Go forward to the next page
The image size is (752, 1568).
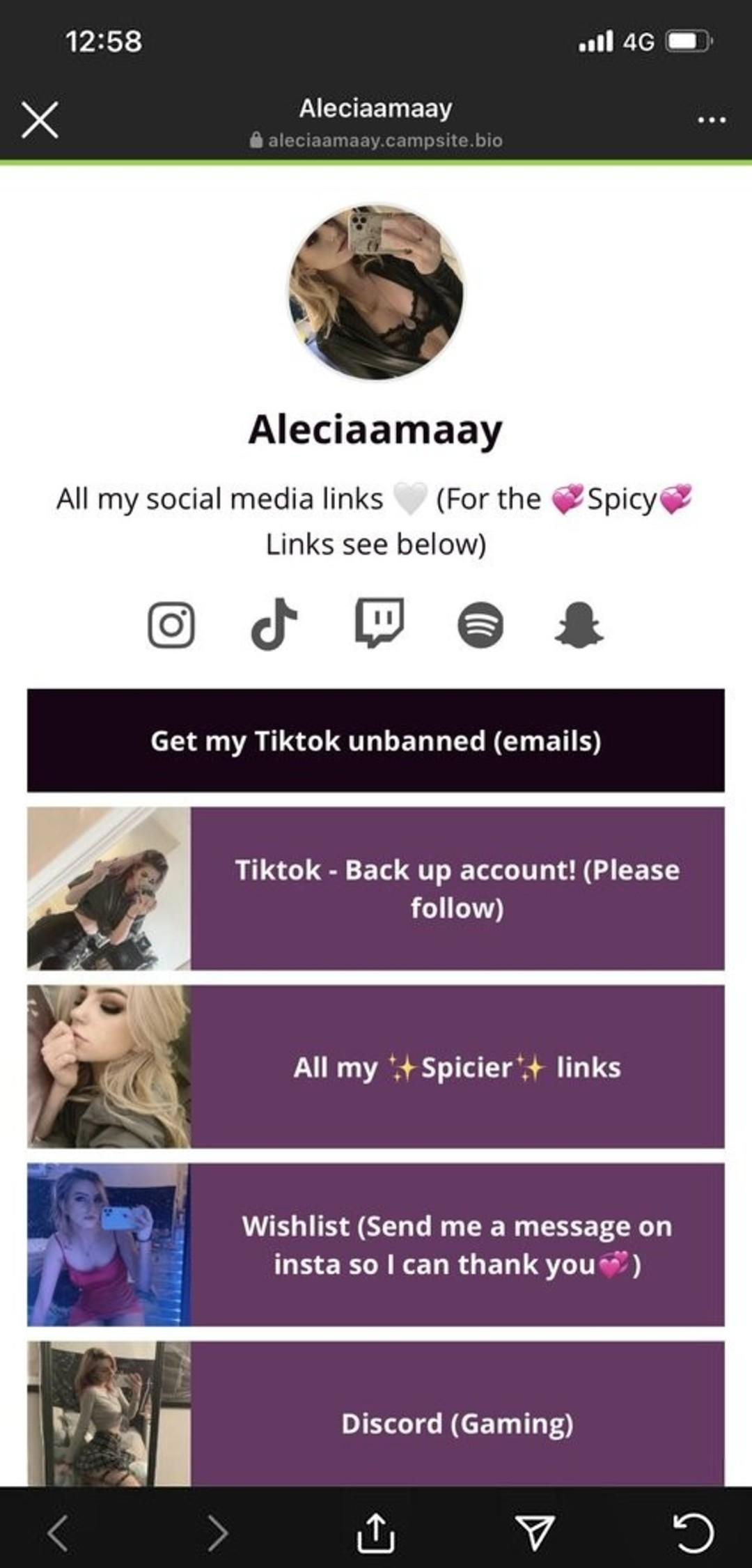click(x=217, y=1533)
